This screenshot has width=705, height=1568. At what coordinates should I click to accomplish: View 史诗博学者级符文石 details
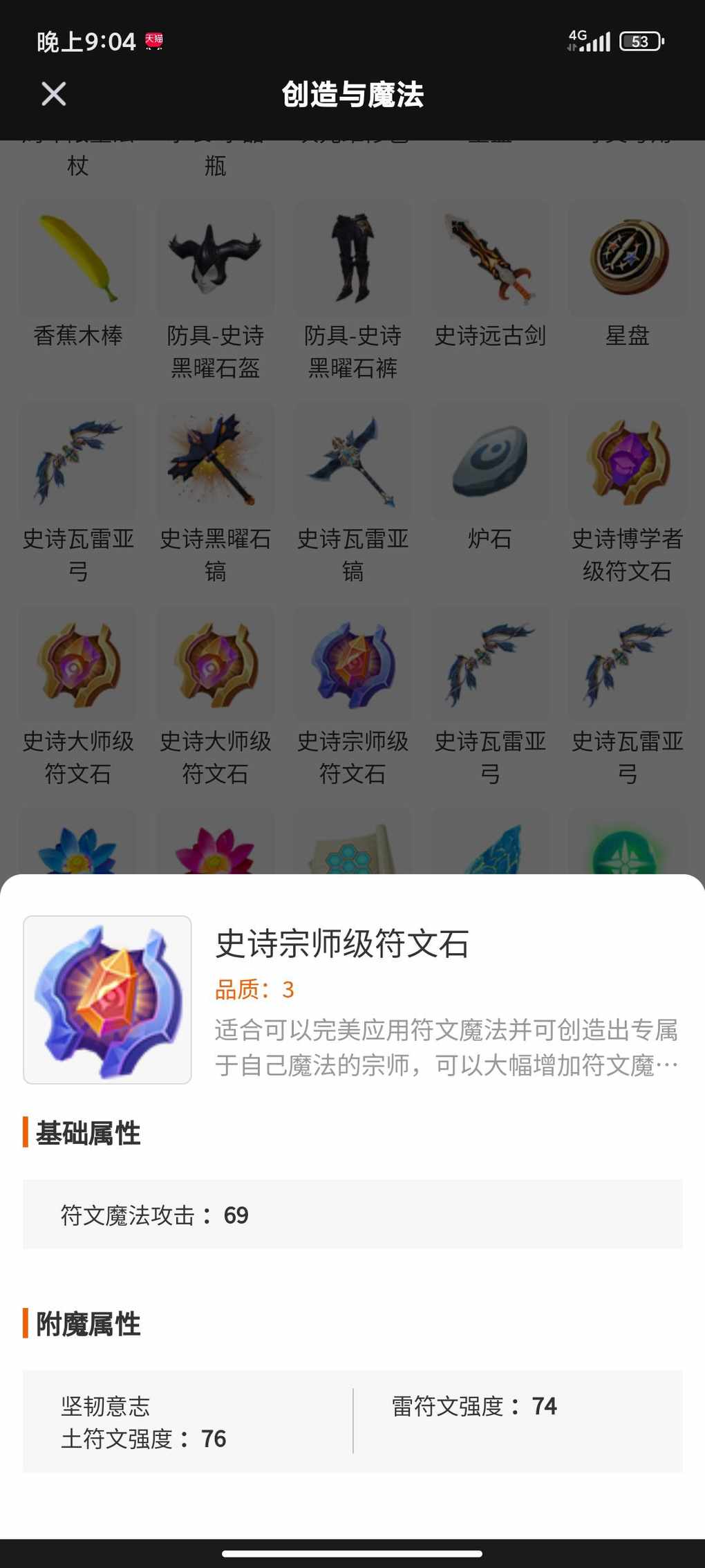[628, 461]
